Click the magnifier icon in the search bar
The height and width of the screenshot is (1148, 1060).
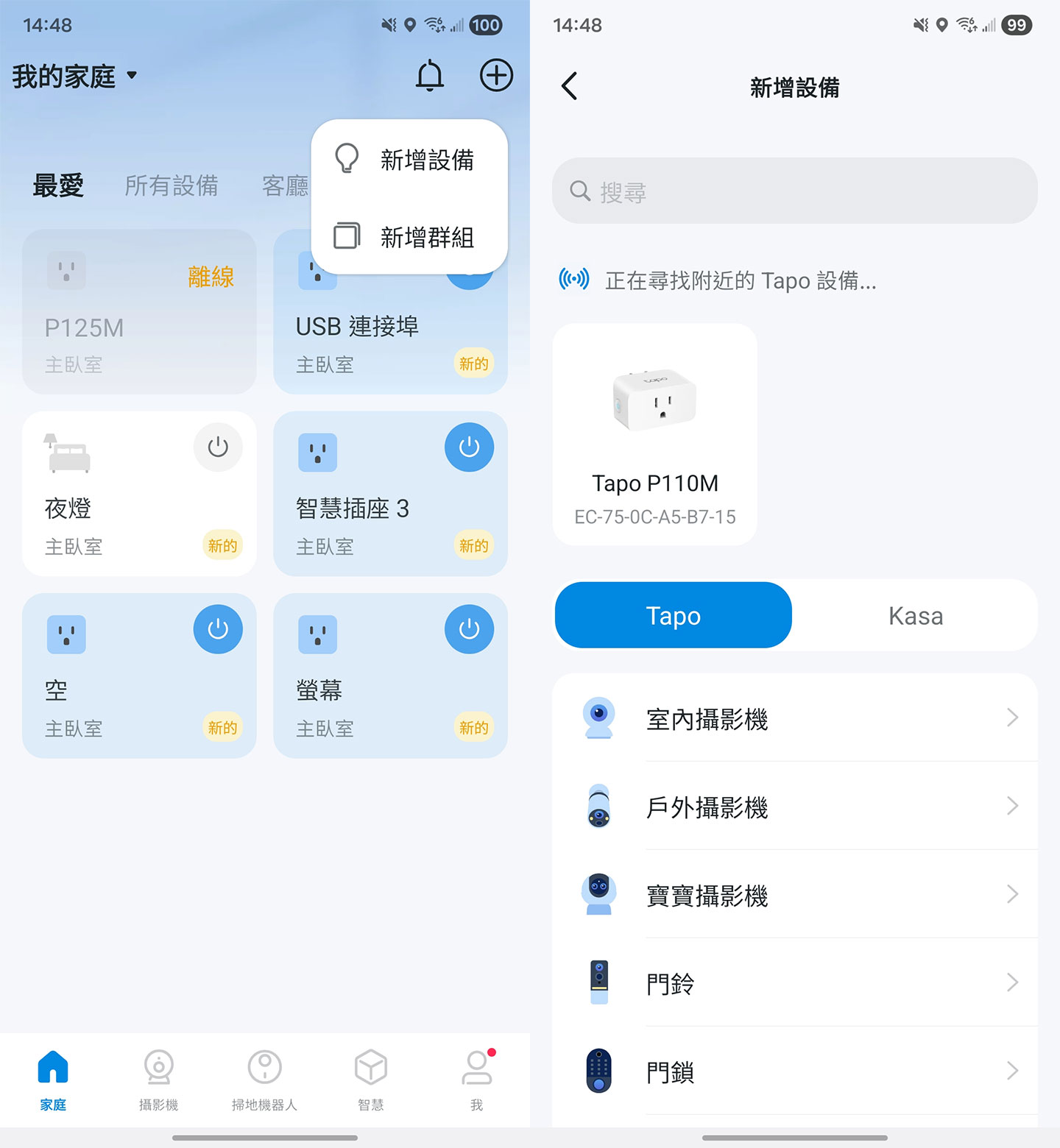point(579,191)
